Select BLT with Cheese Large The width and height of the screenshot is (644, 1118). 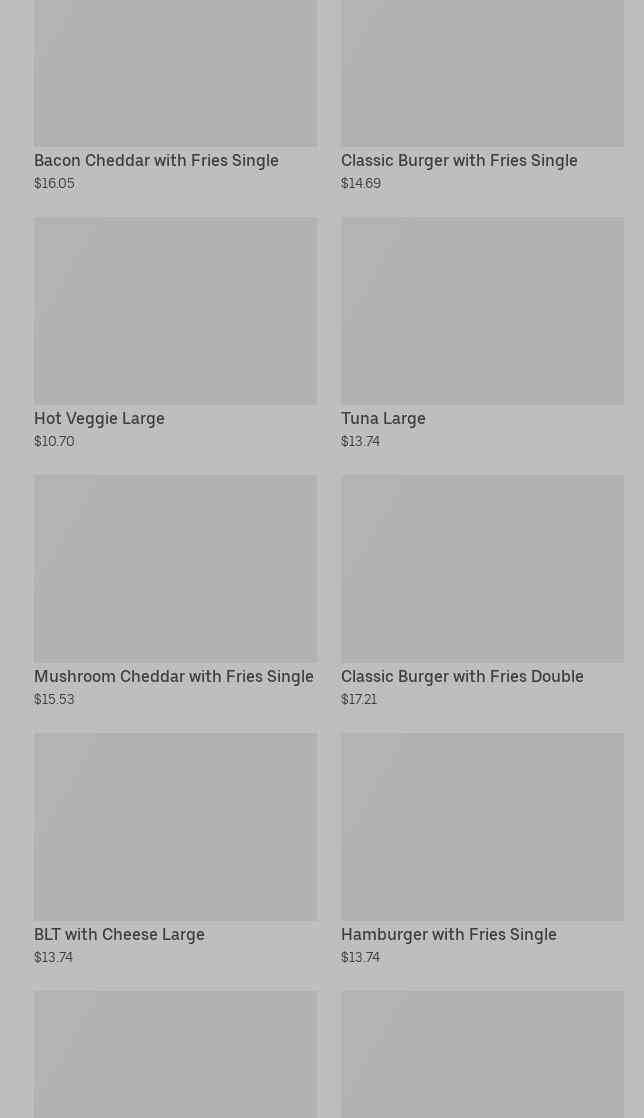click(x=119, y=934)
